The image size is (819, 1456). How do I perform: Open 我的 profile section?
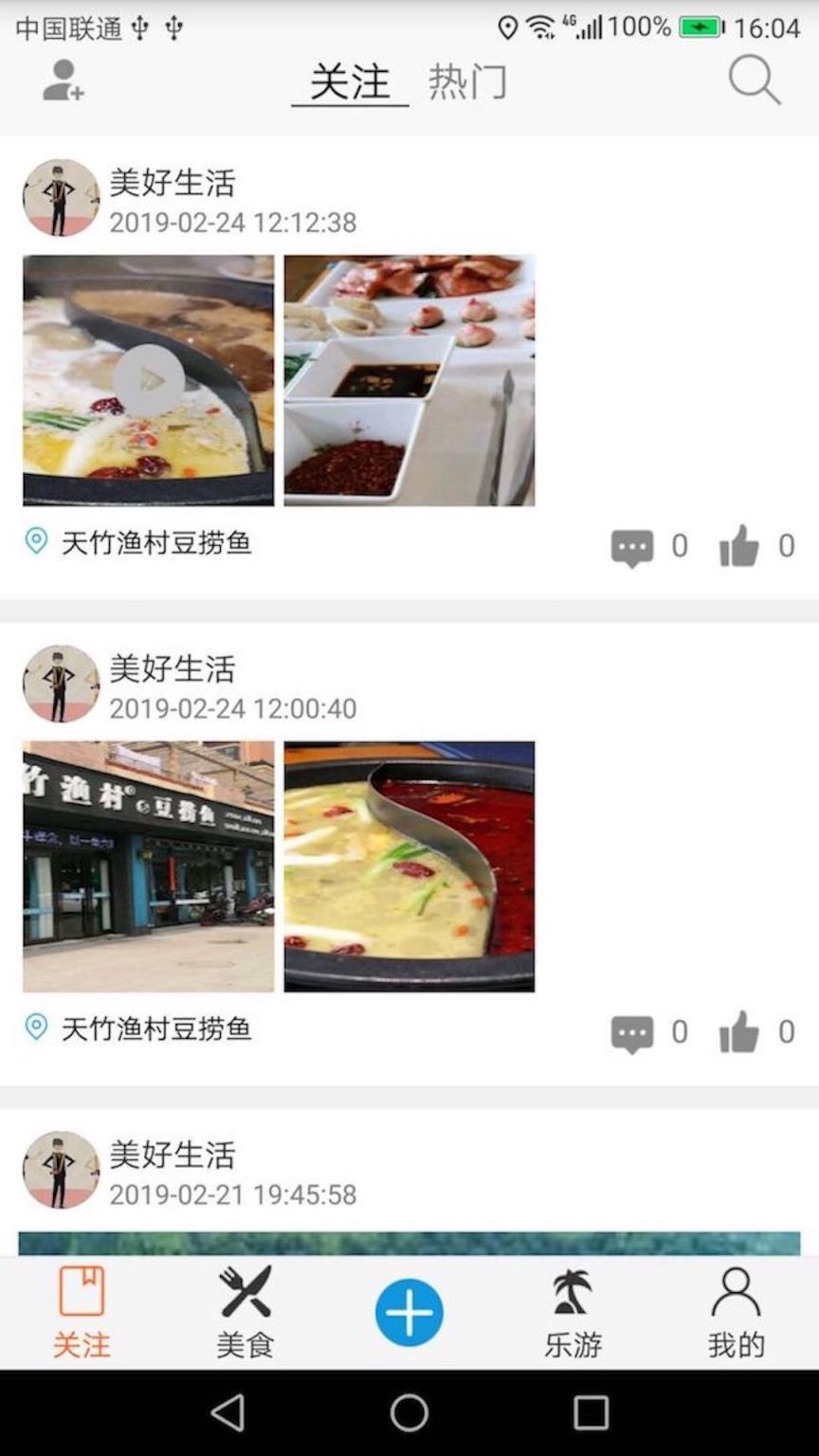click(x=735, y=1313)
